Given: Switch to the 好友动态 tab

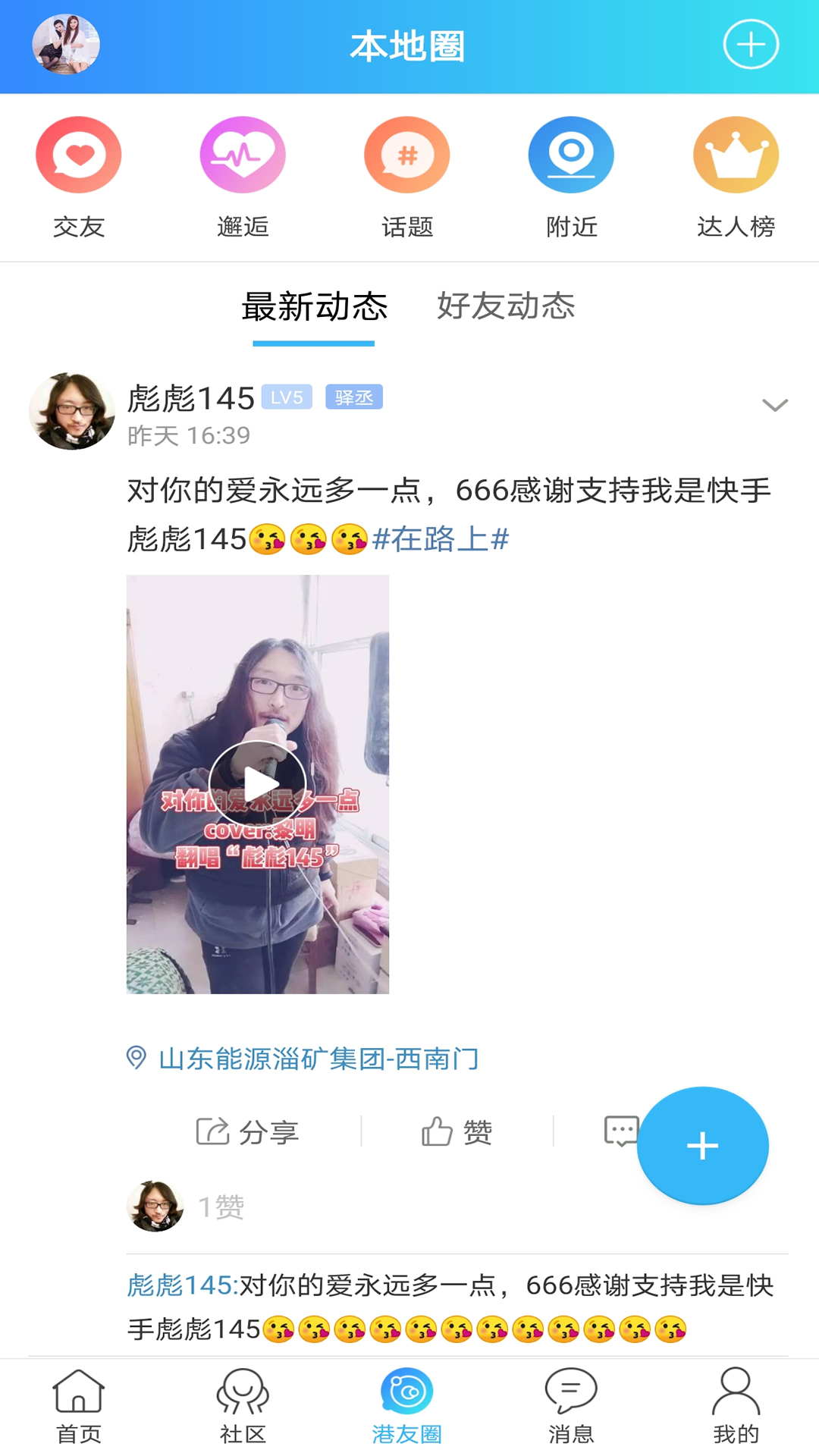Looking at the screenshot, I should coord(506,306).
